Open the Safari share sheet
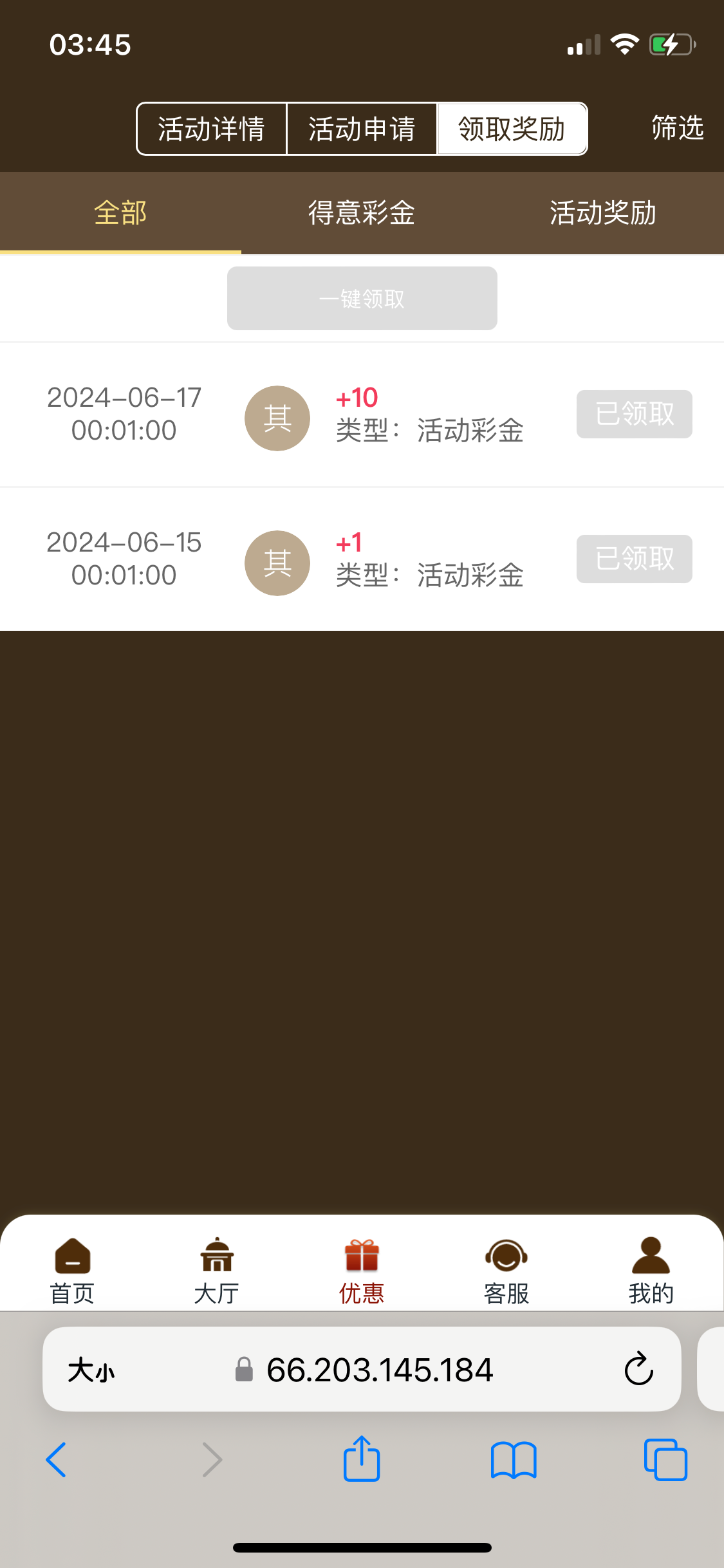This screenshot has height=1568, width=724. [x=362, y=1459]
